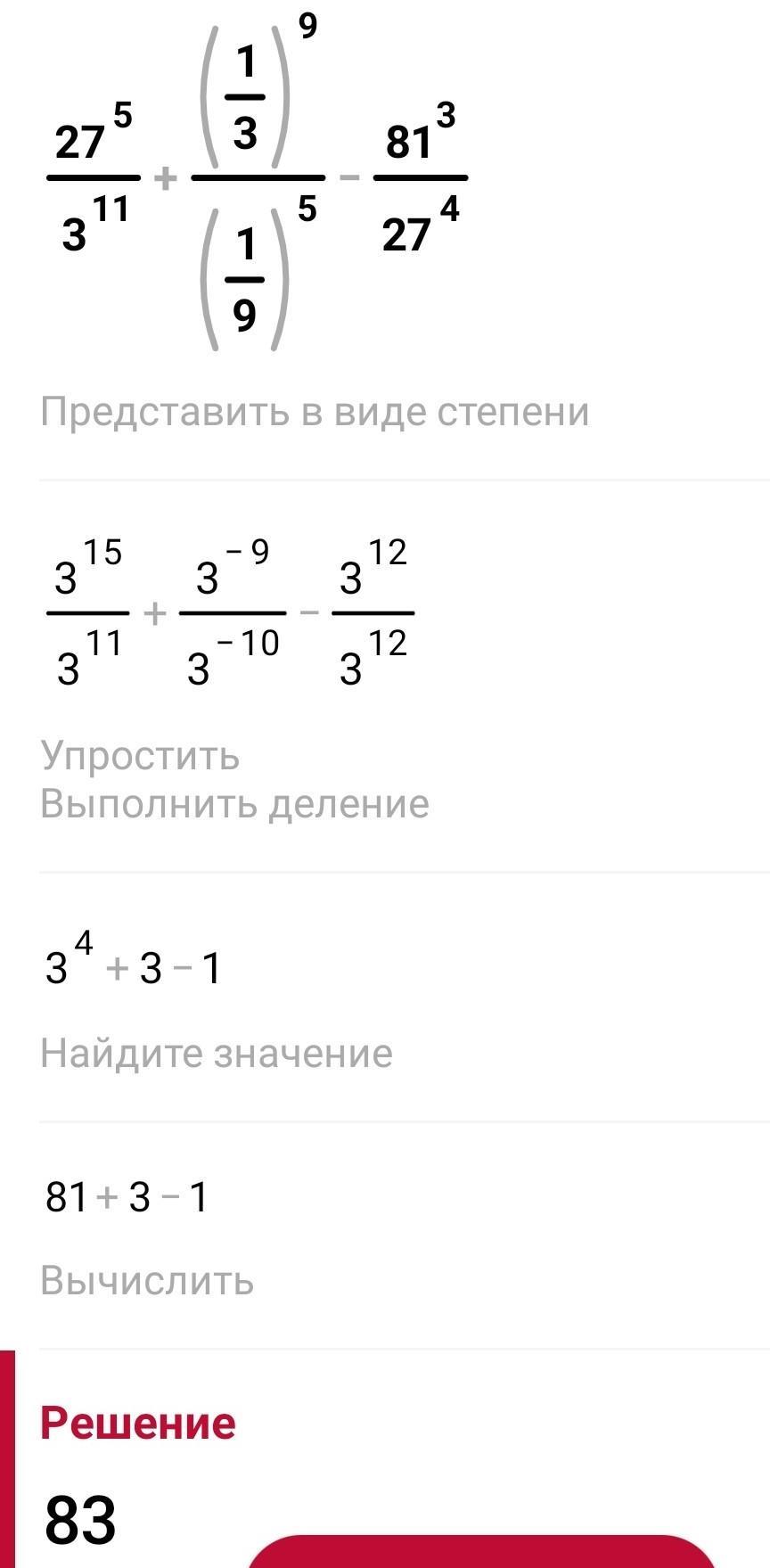The image size is (770, 1568).
Task: Expand the step 'Представить в виде степени'
Action: click(x=315, y=413)
